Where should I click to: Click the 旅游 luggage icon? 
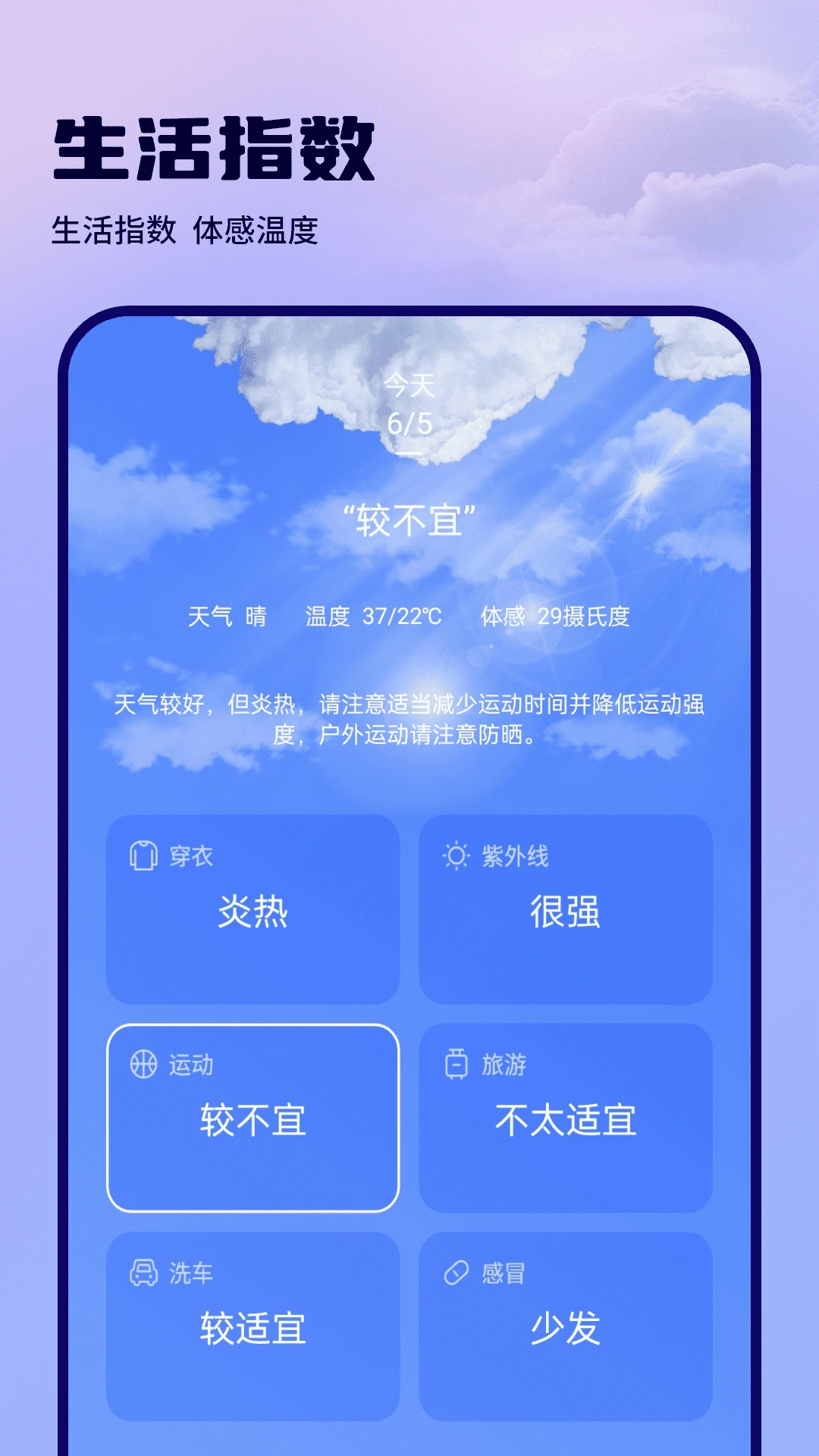pos(455,1063)
